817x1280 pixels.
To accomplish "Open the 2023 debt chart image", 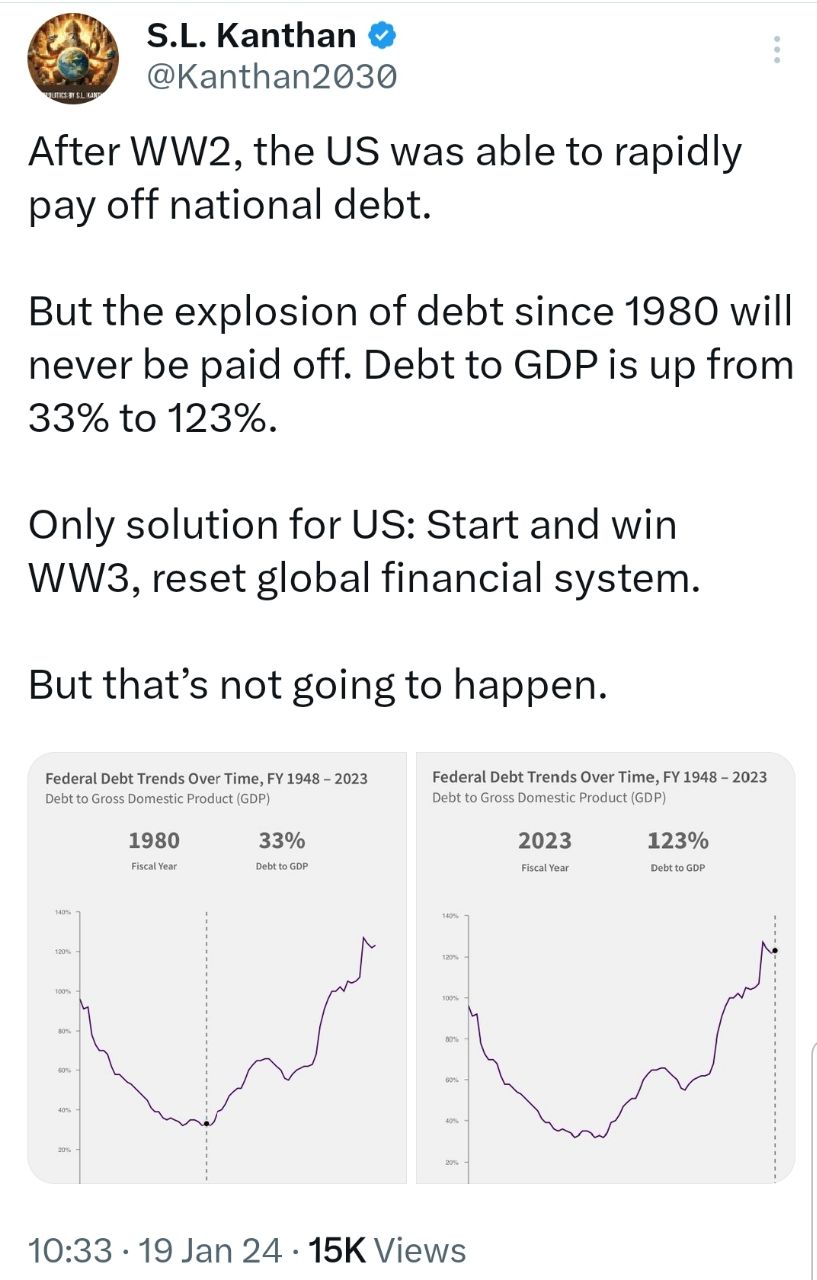I will pos(605,967).
